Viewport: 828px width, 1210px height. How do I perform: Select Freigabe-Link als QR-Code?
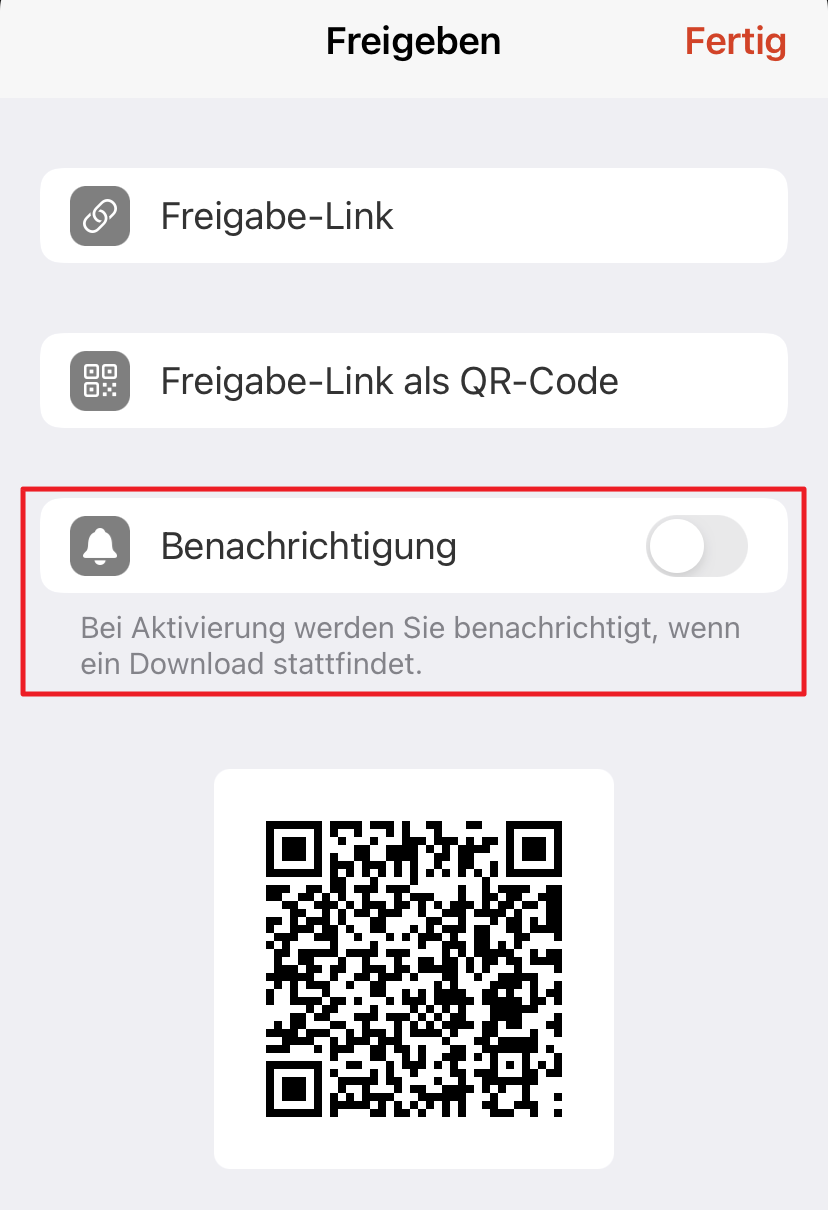[413, 381]
